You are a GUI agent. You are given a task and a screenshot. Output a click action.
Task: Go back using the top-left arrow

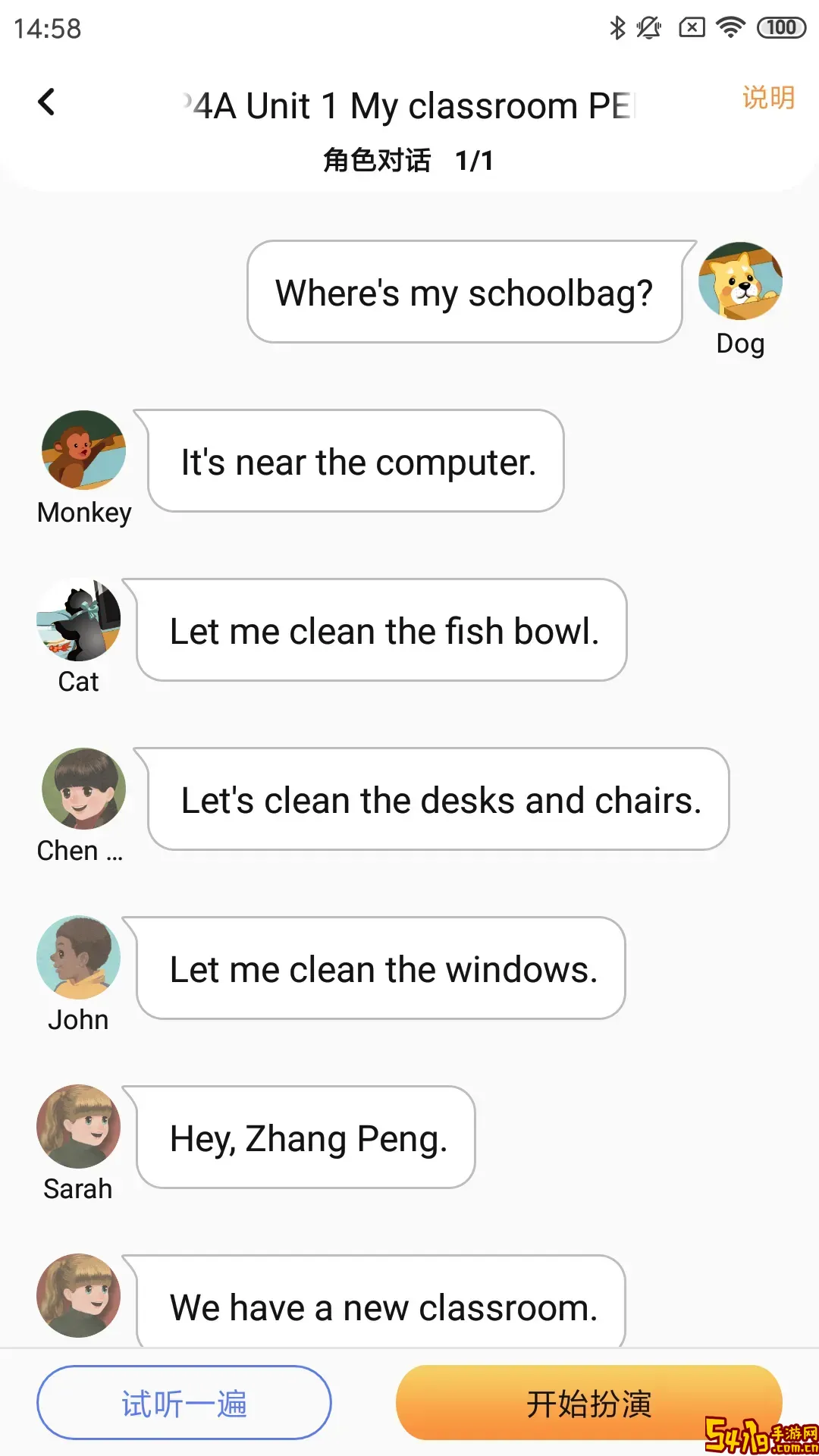coord(47,102)
